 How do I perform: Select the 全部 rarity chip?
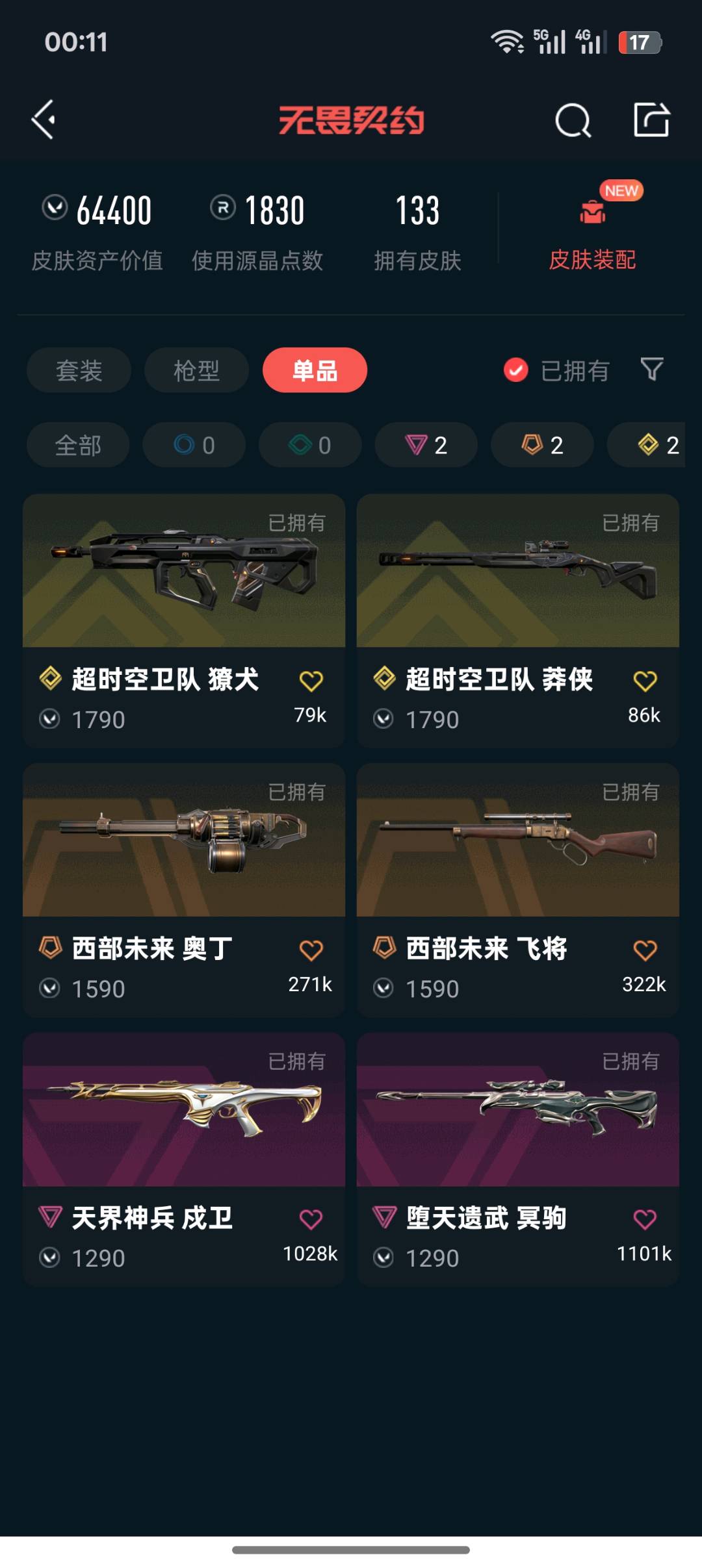pos(78,445)
